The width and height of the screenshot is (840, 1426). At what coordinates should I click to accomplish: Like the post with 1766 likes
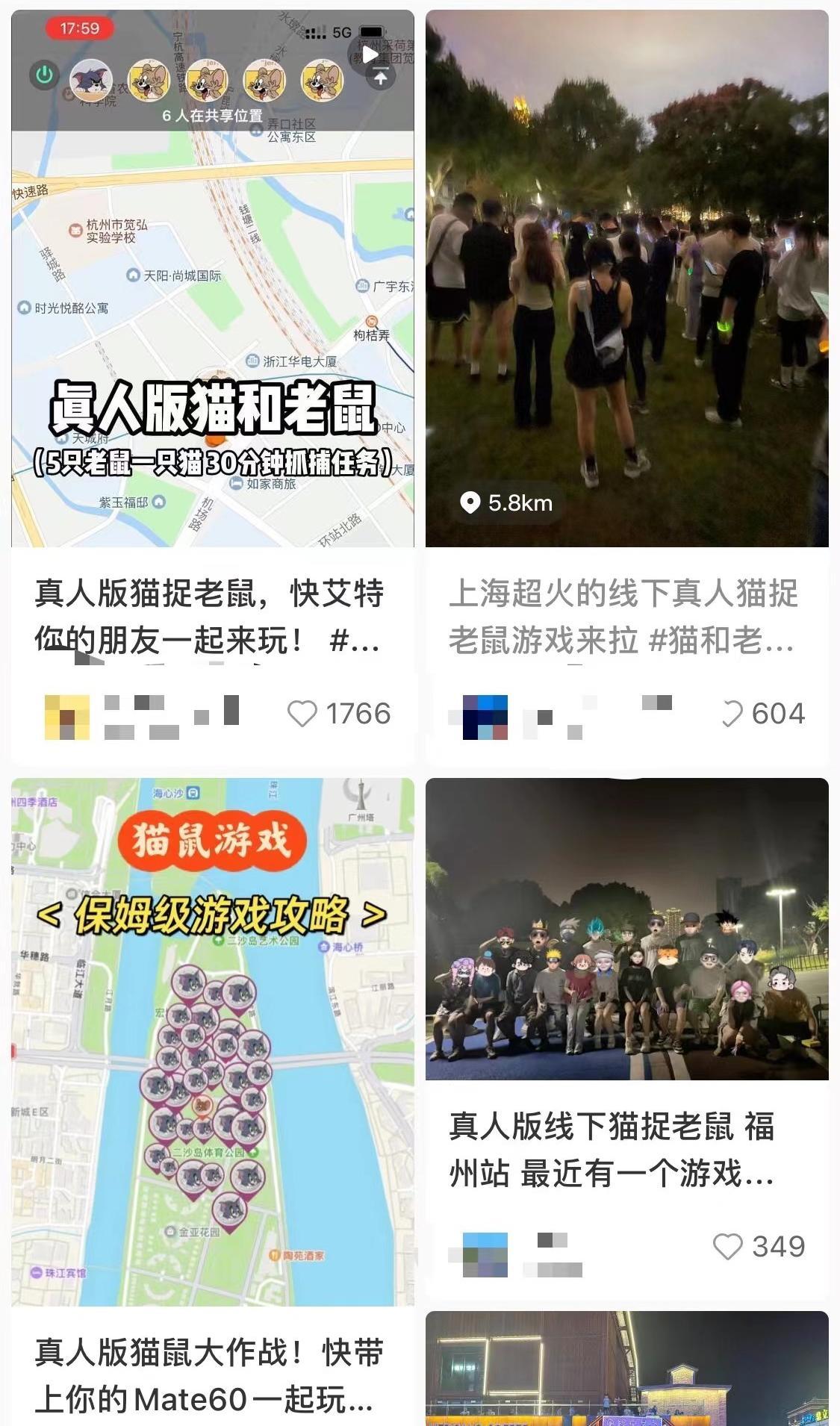point(302,714)
